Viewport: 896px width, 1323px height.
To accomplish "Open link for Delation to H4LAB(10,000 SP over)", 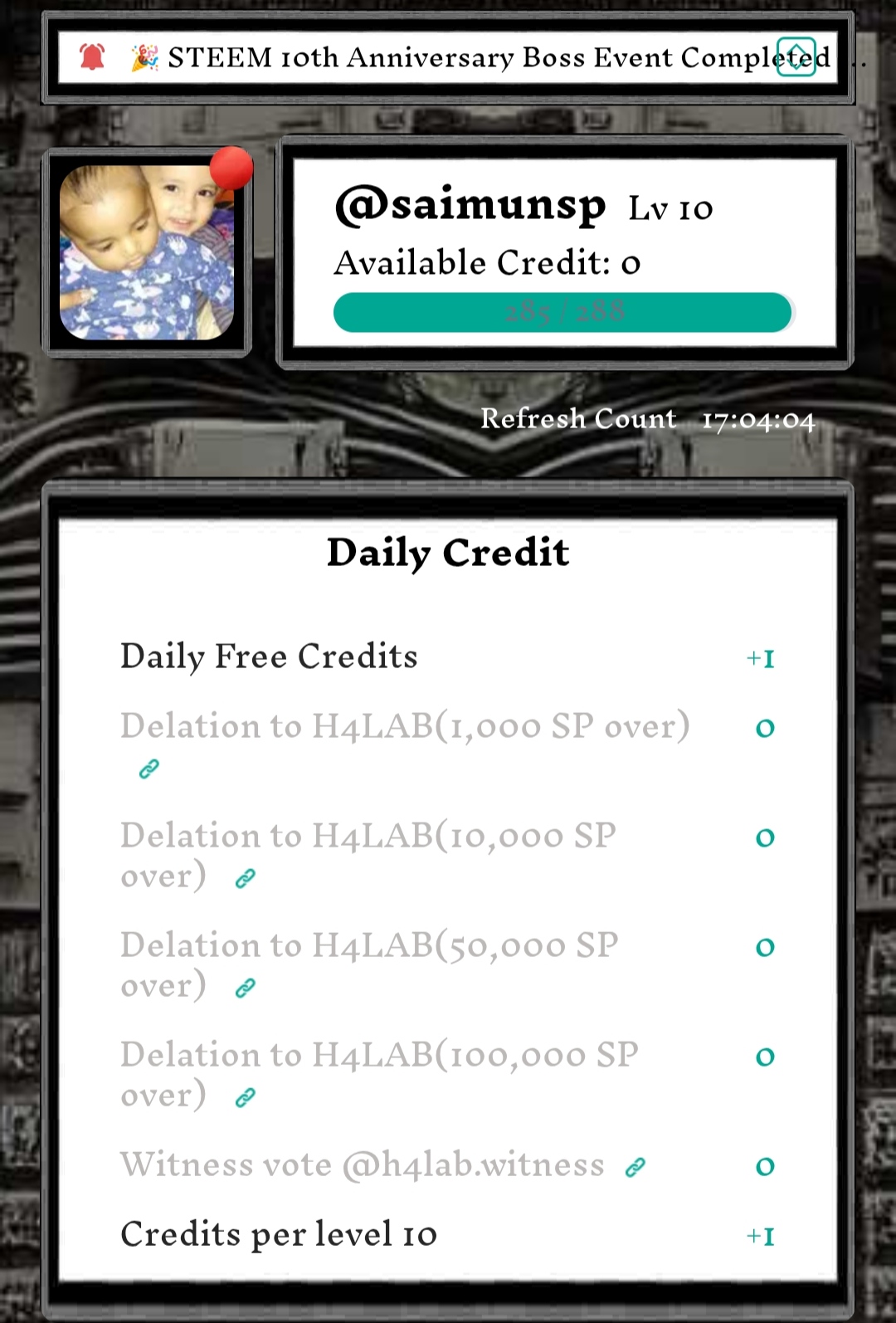I will pos(246,879).
